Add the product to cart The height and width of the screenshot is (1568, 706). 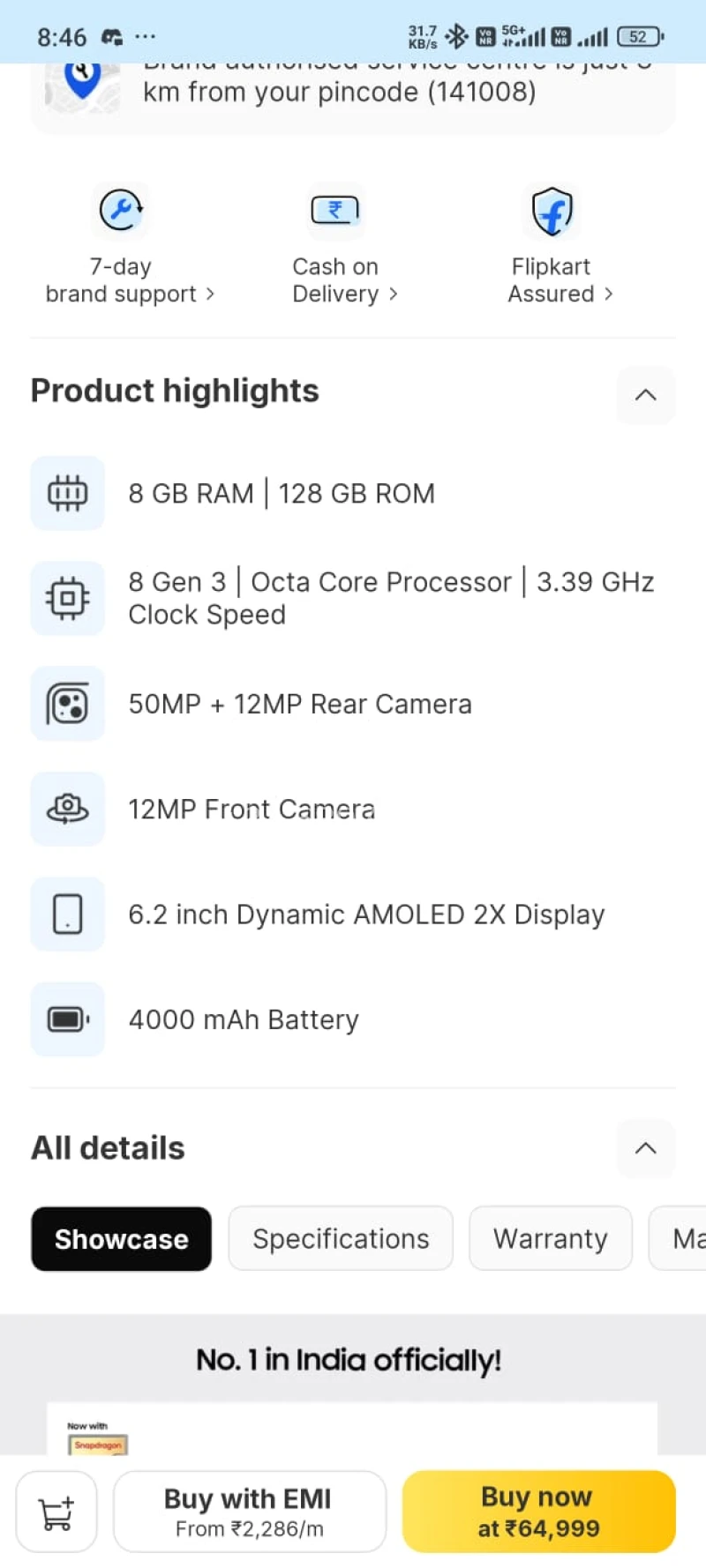click(56, 1512)
